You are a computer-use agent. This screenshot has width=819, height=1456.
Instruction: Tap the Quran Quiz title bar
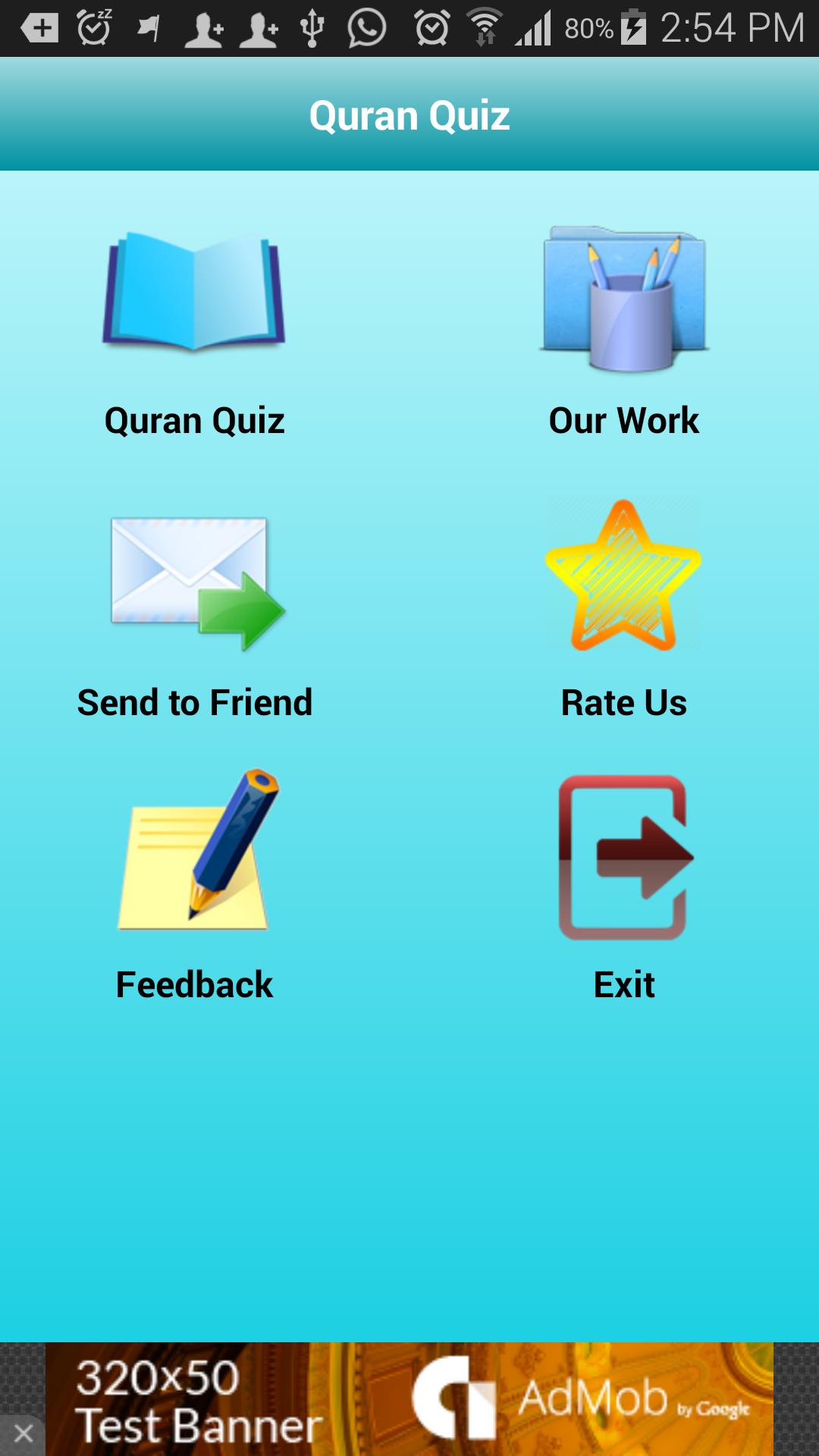click(x=409, y=114)
